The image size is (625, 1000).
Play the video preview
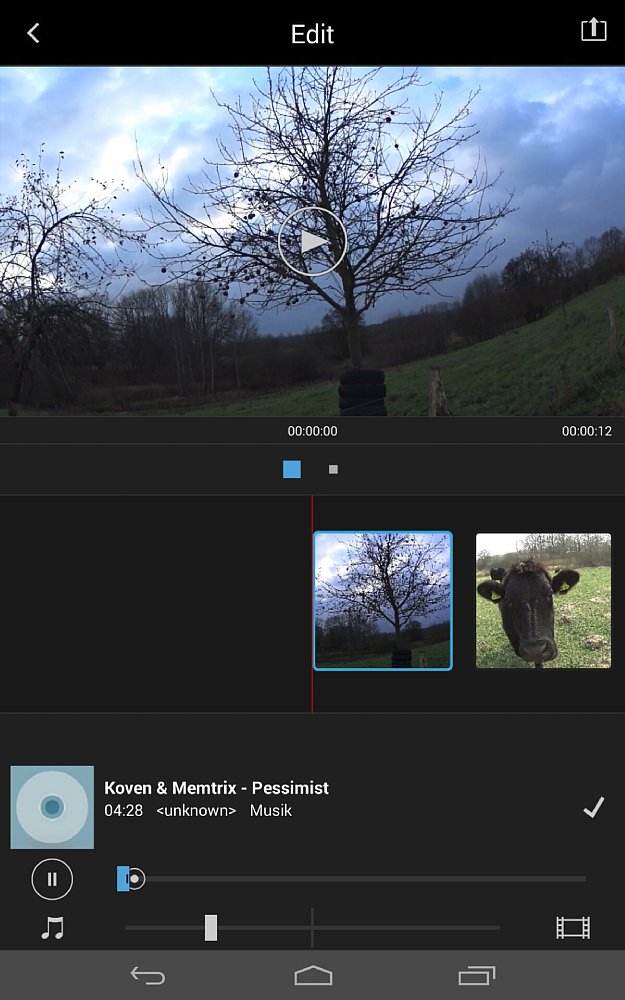pyautogui.click(x=312, y=241)
